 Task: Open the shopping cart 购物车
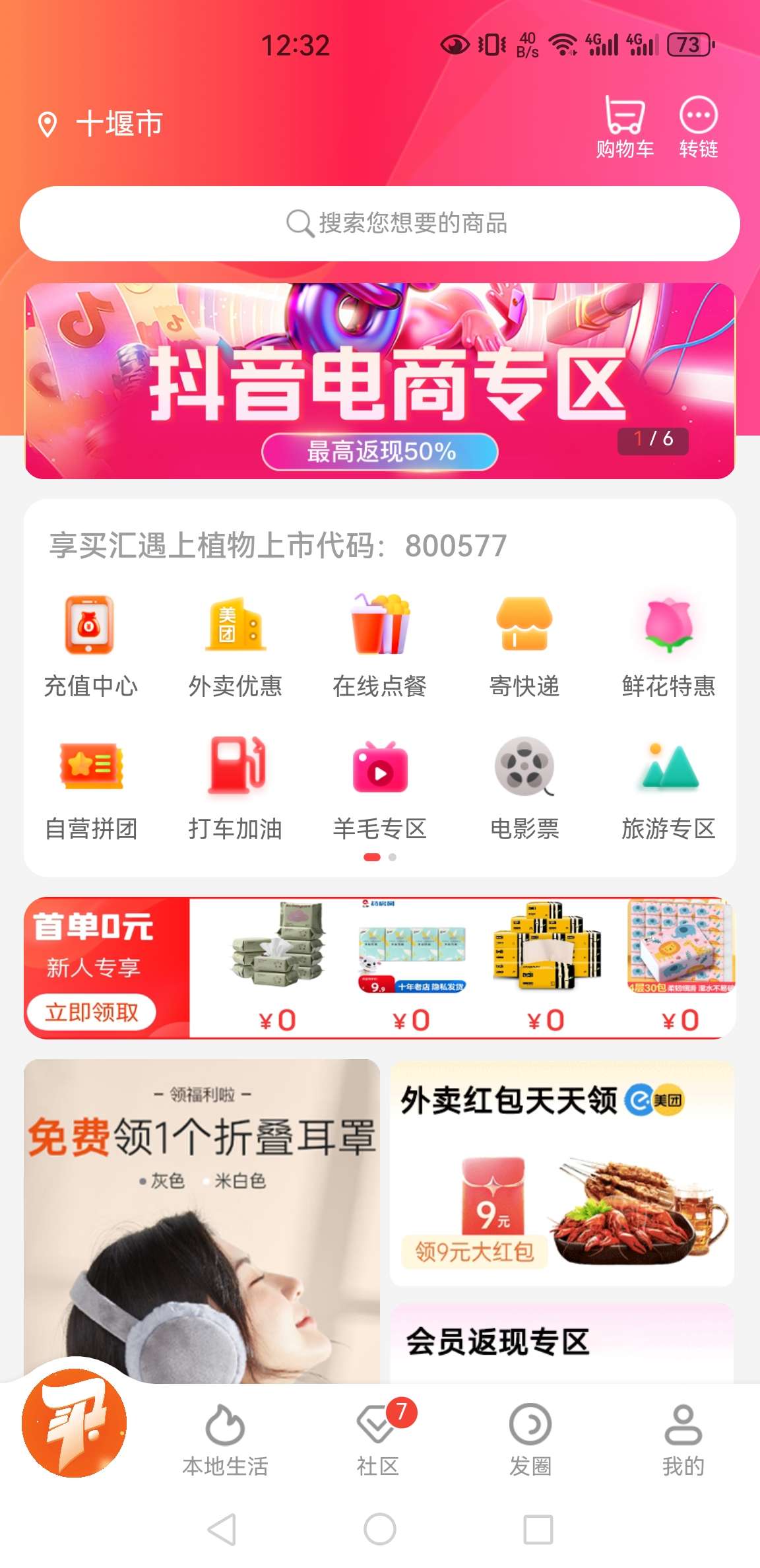[624, 127]
